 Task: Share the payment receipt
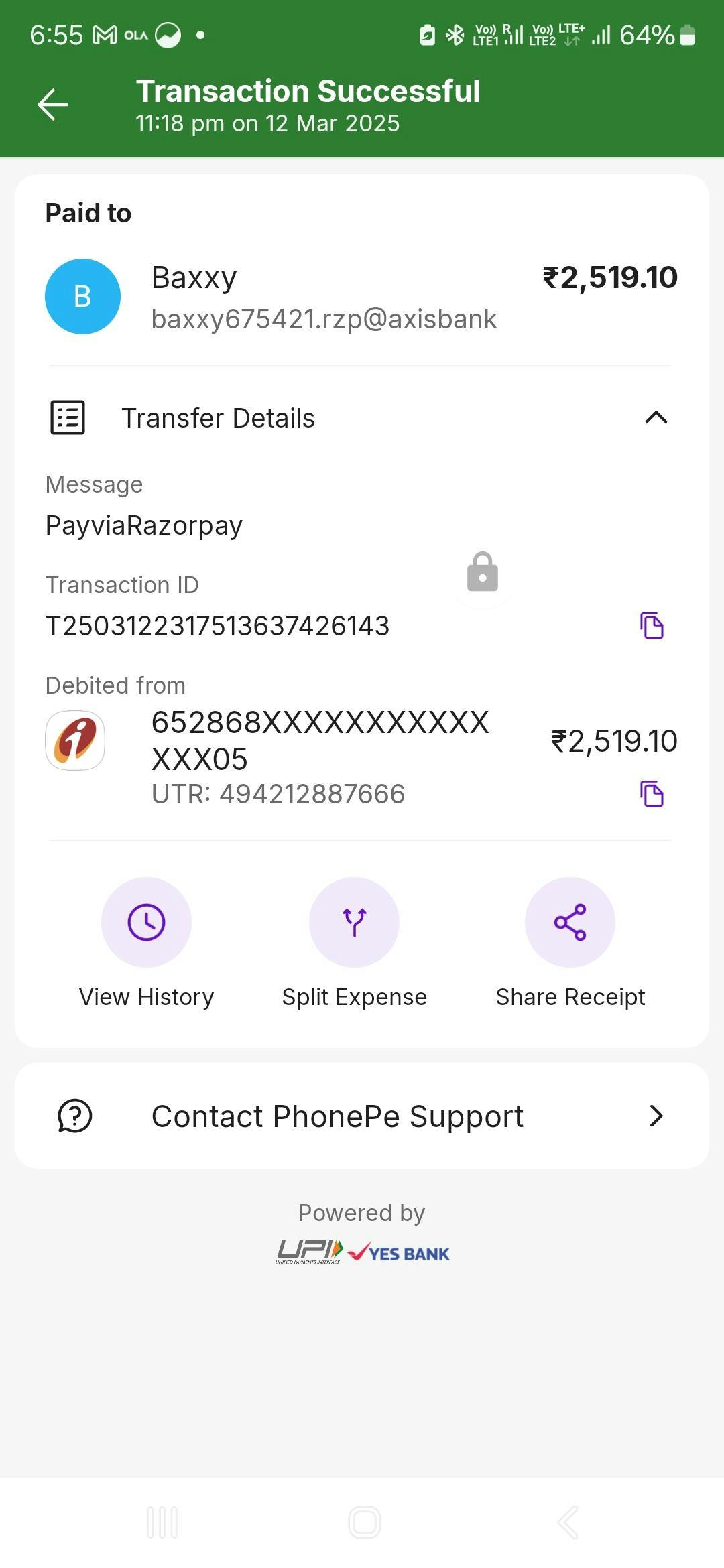pos(570,923)
